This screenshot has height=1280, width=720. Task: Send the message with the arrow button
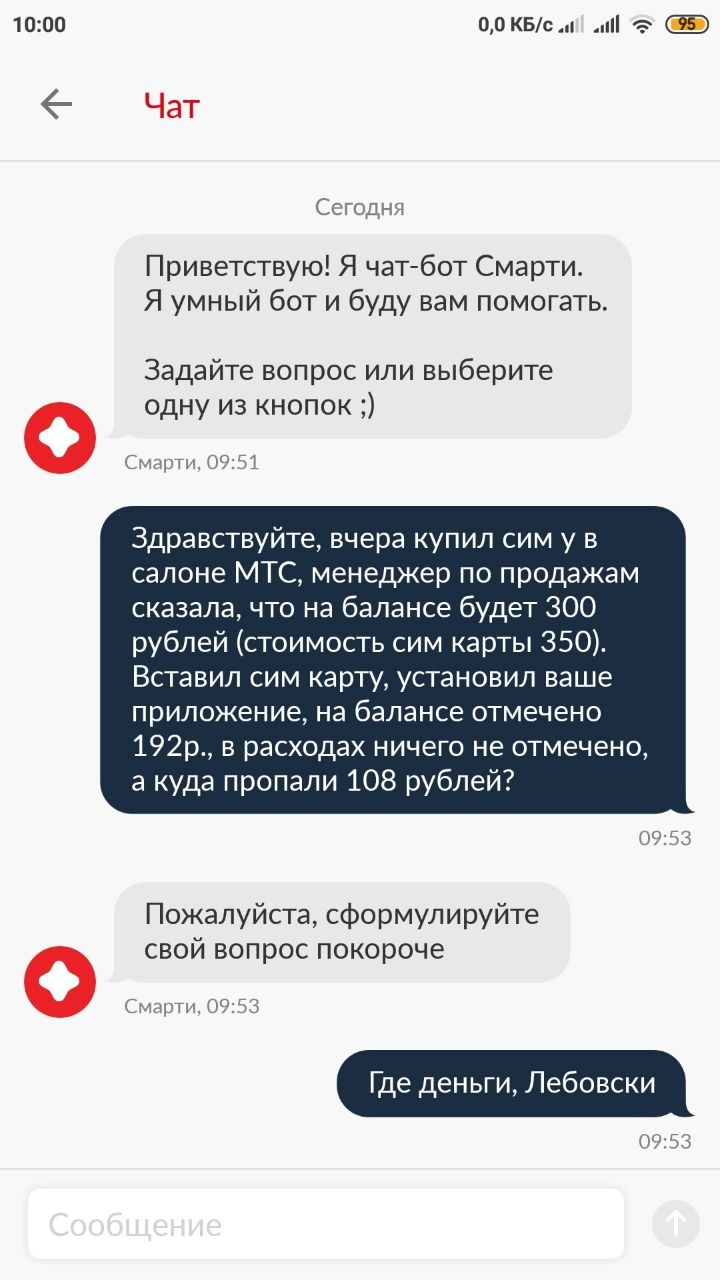[675, 1223]
